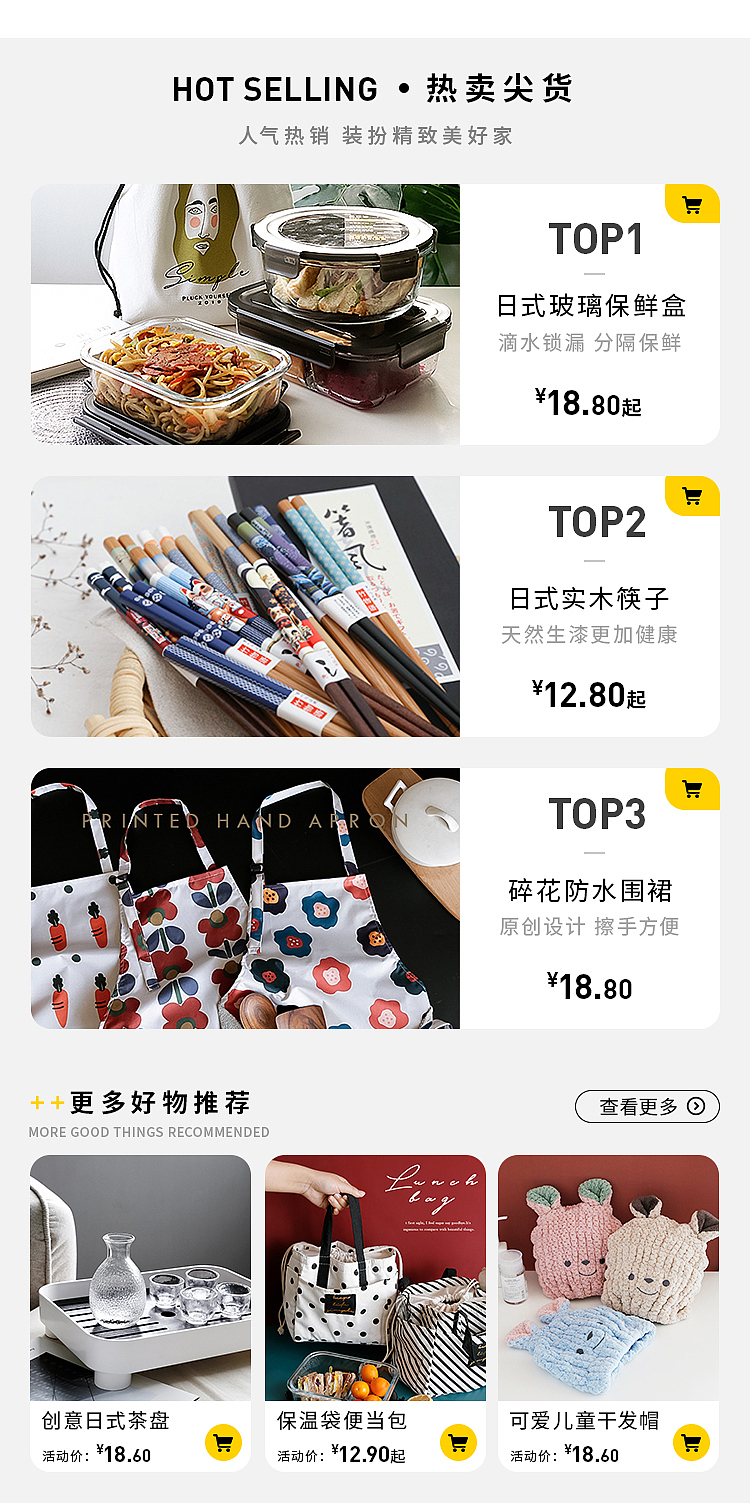Add the TOP1 glass food container to cart
This screenshot has height=1503, width=750.
692,205
